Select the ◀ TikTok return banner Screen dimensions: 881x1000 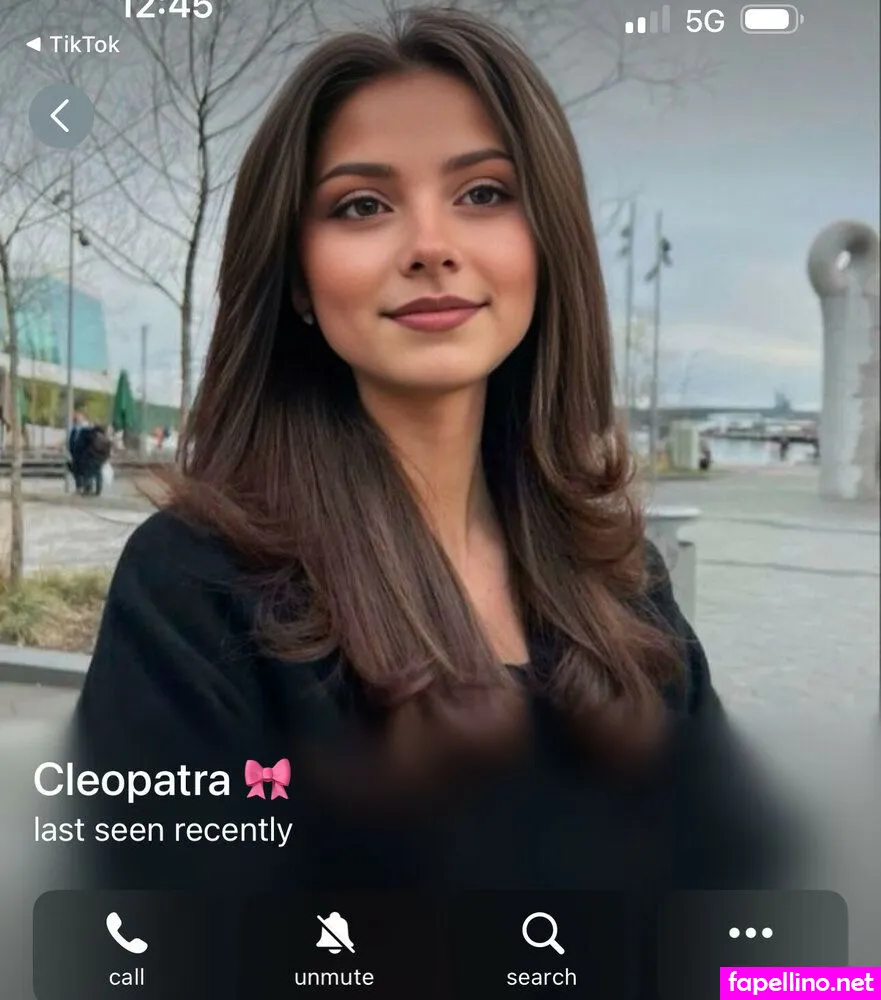(71, 44)
